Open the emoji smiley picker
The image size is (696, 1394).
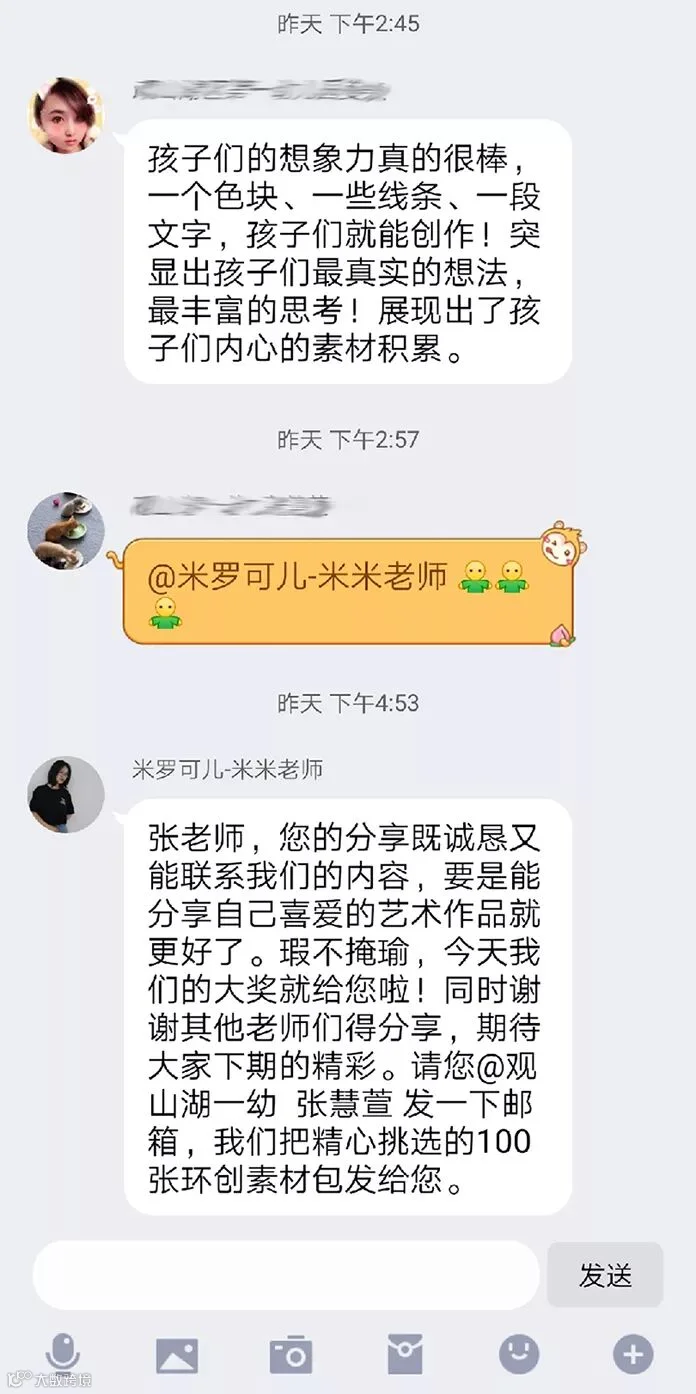pos(519,1355)
